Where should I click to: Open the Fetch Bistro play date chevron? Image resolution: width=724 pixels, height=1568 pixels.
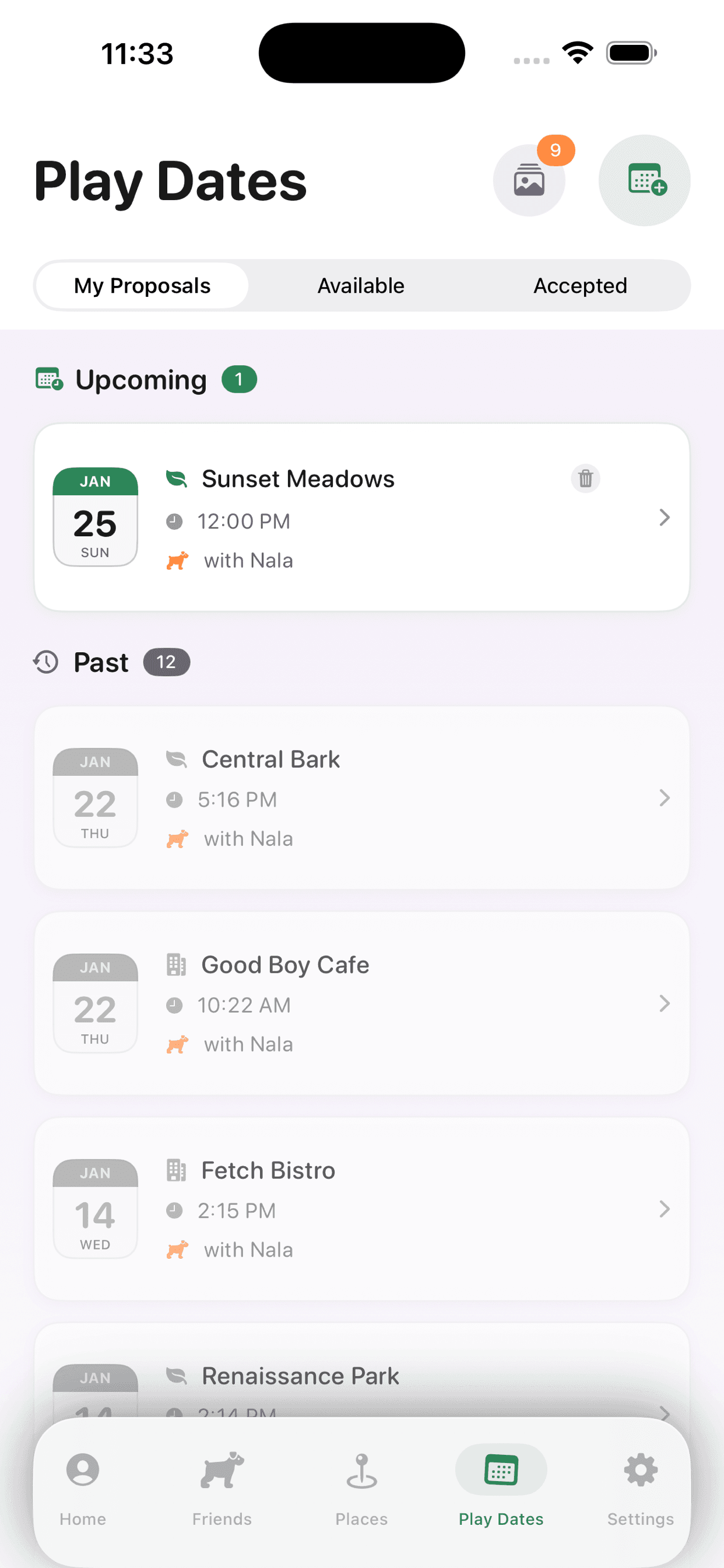pyautogui.click(x=664, y=1209)
